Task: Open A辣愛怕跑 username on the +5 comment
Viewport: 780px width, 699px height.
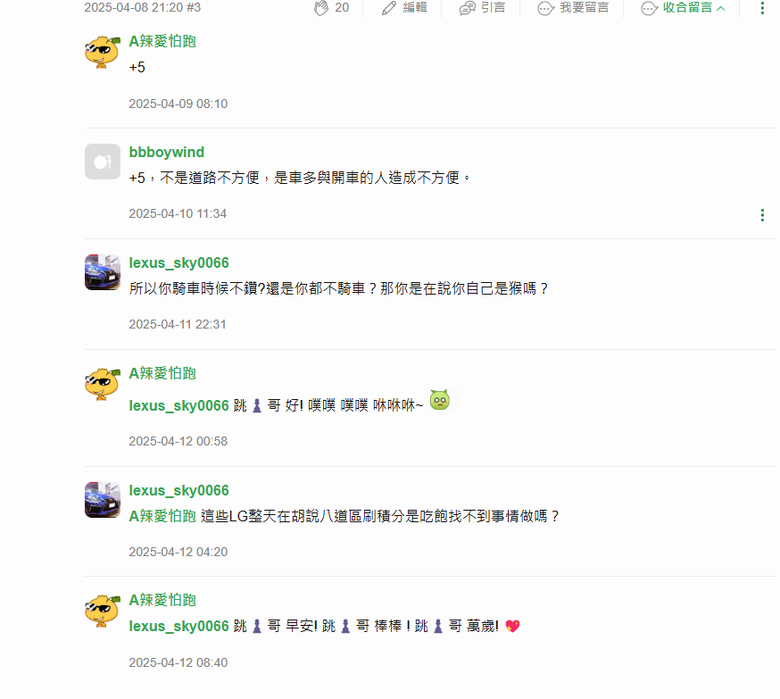Action: [x=162, y=41]
